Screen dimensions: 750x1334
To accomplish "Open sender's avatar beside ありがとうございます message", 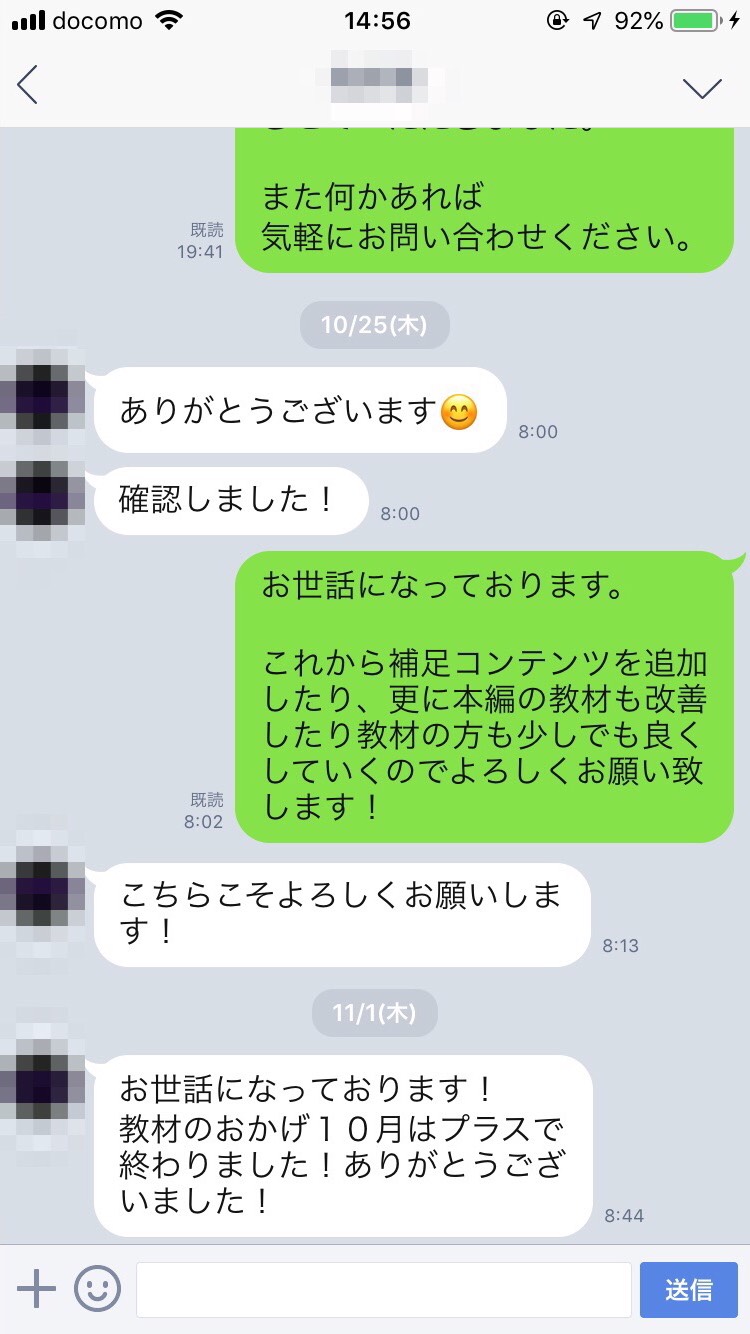I will tap(41, 395).
